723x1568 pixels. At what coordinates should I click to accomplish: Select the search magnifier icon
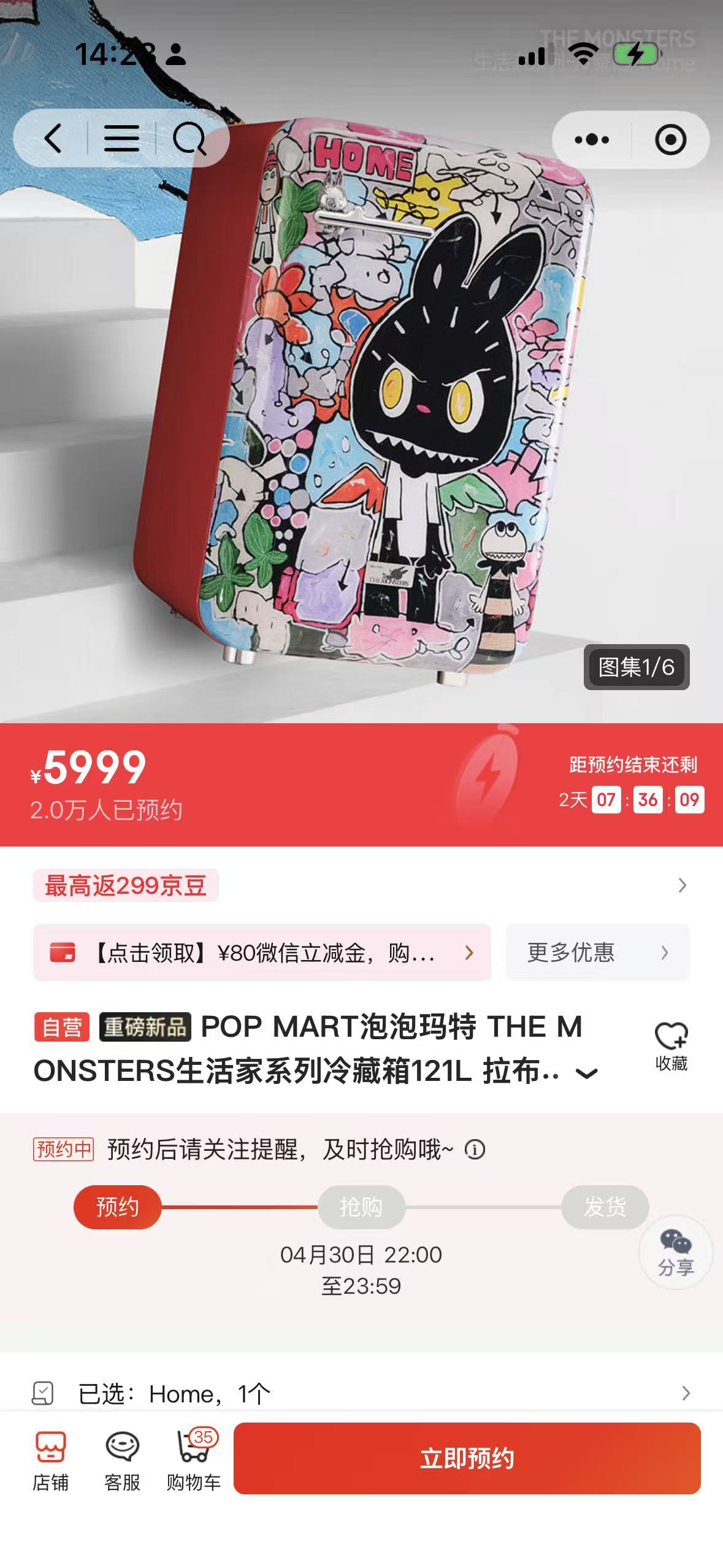pos(190,139)
